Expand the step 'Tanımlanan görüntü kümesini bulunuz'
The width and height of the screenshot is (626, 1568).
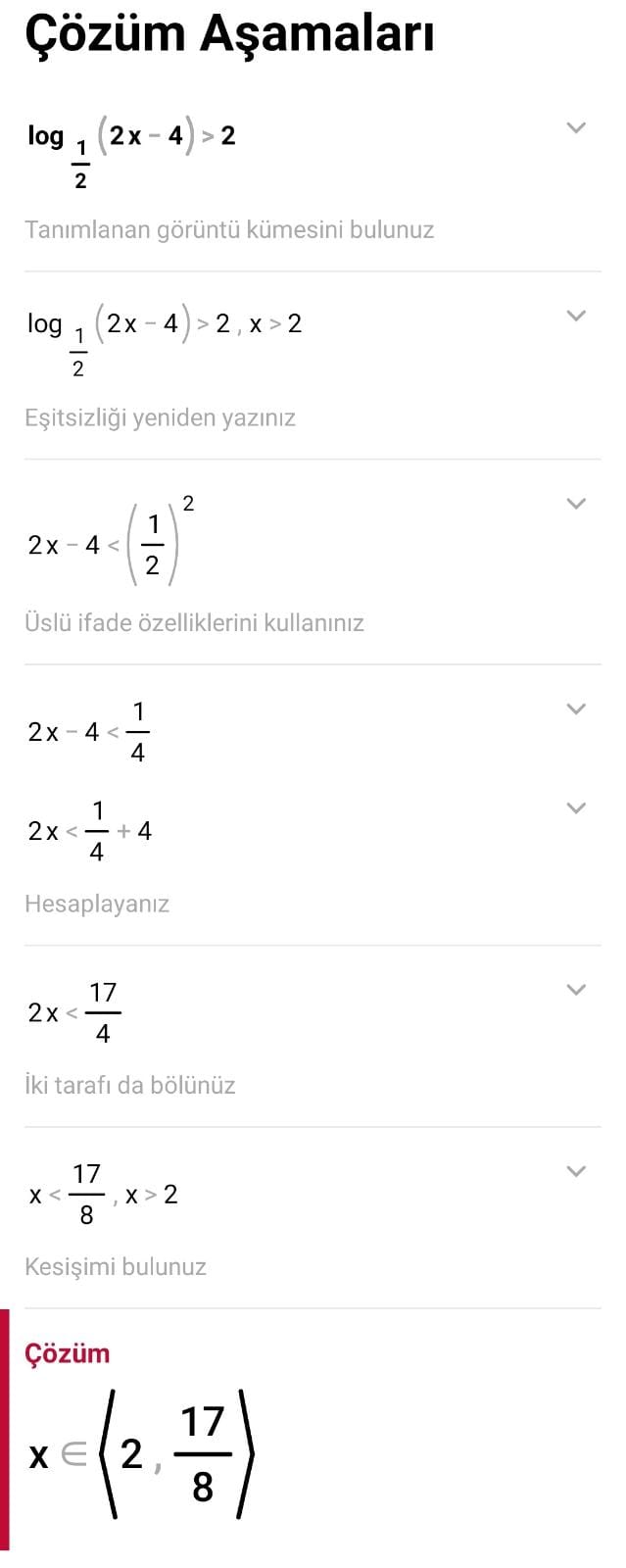coord(576,128)
